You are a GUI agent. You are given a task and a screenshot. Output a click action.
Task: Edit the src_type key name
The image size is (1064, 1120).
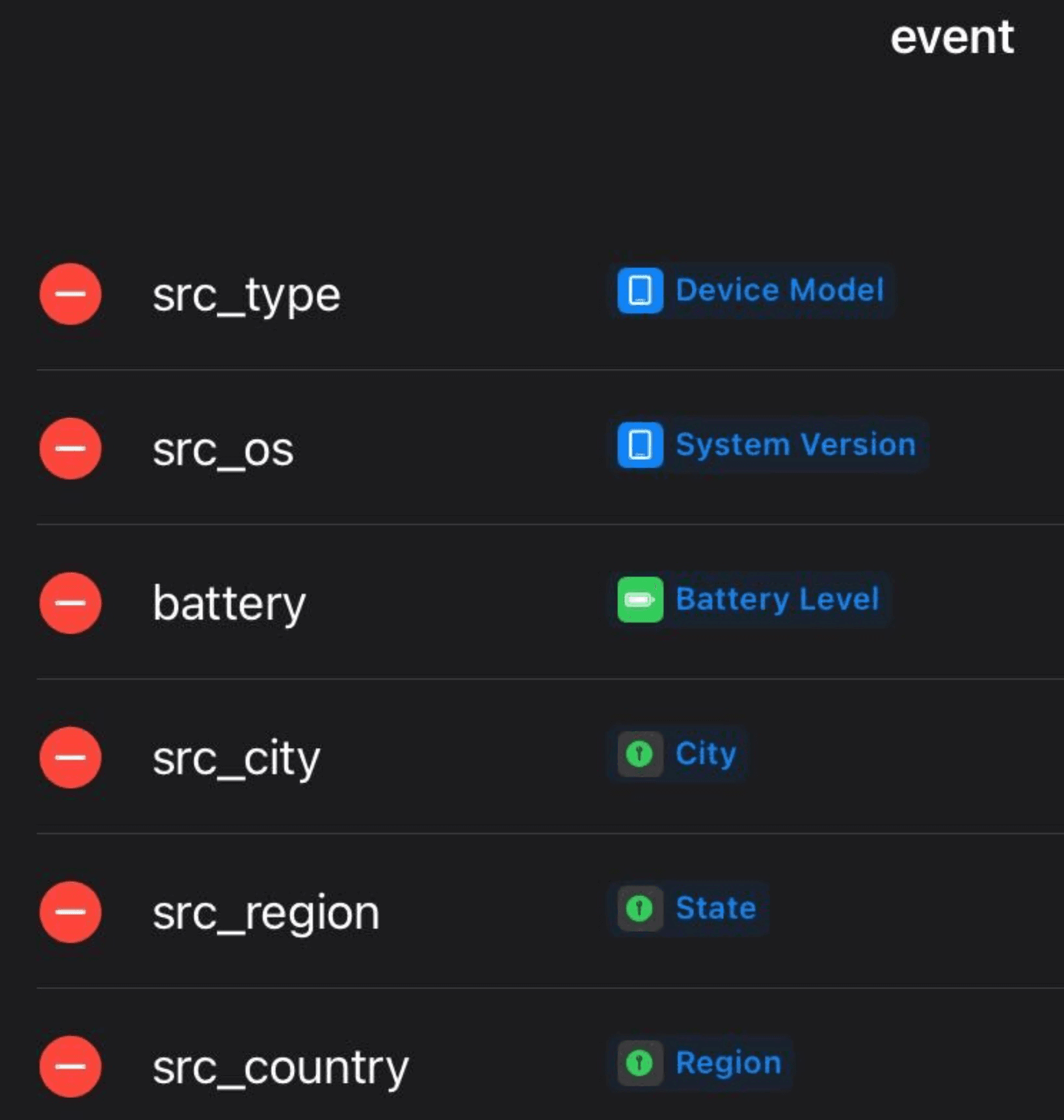pyautogui.click(x=246, y=295)
